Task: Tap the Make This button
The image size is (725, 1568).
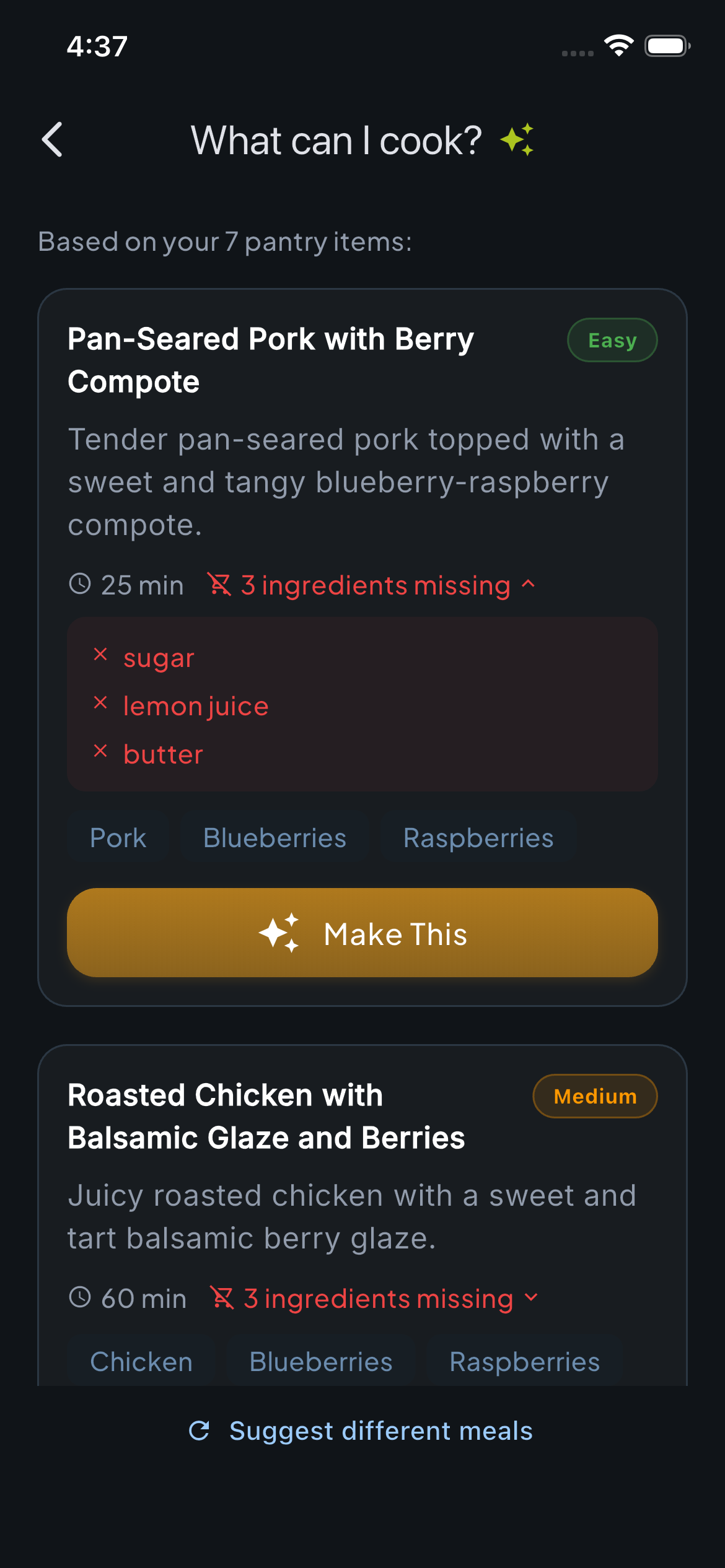Action: 362,933
